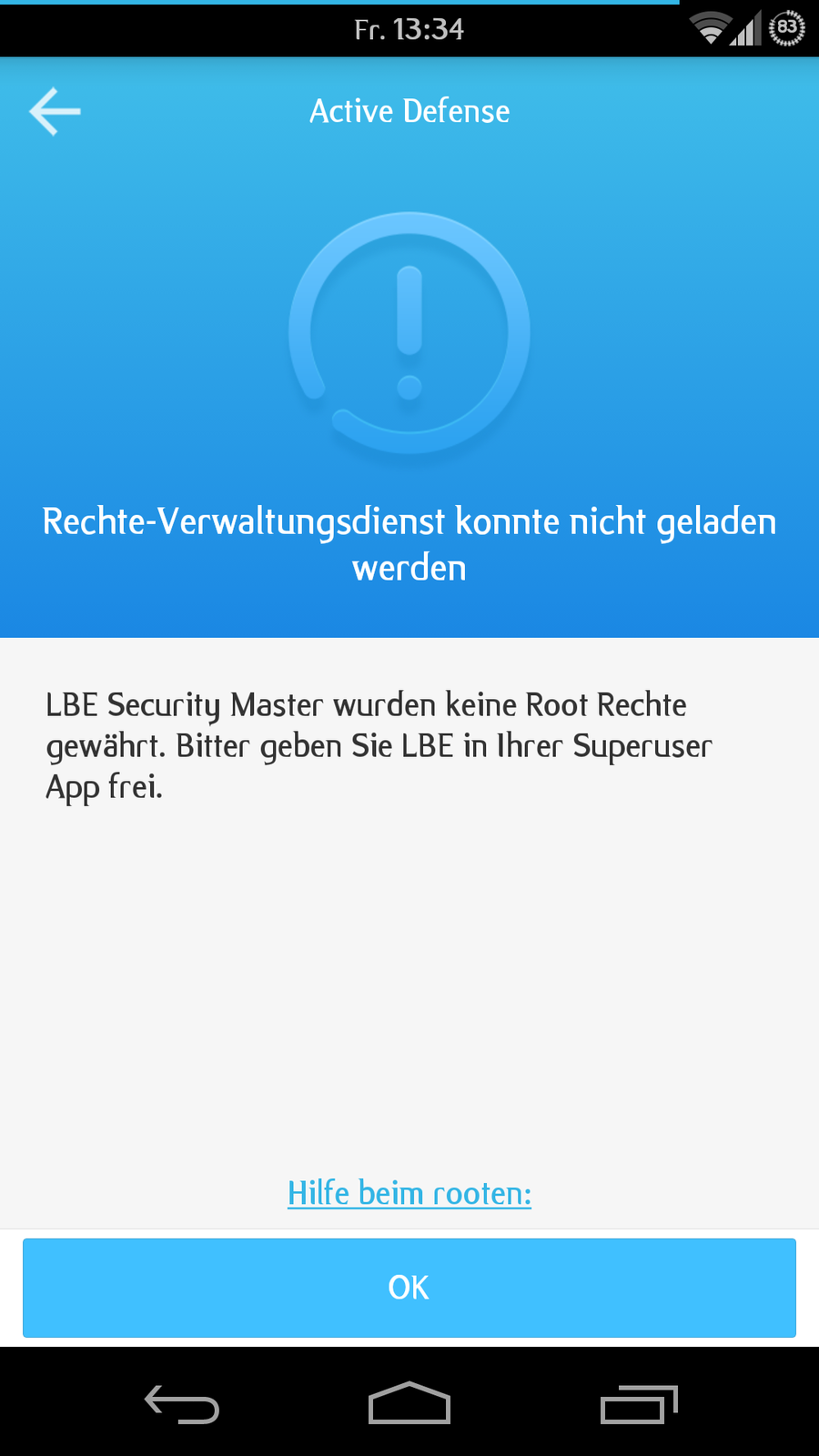The image size is (819, 1456).
Task: Go back using the header arrow
Action: pos(55,111)
